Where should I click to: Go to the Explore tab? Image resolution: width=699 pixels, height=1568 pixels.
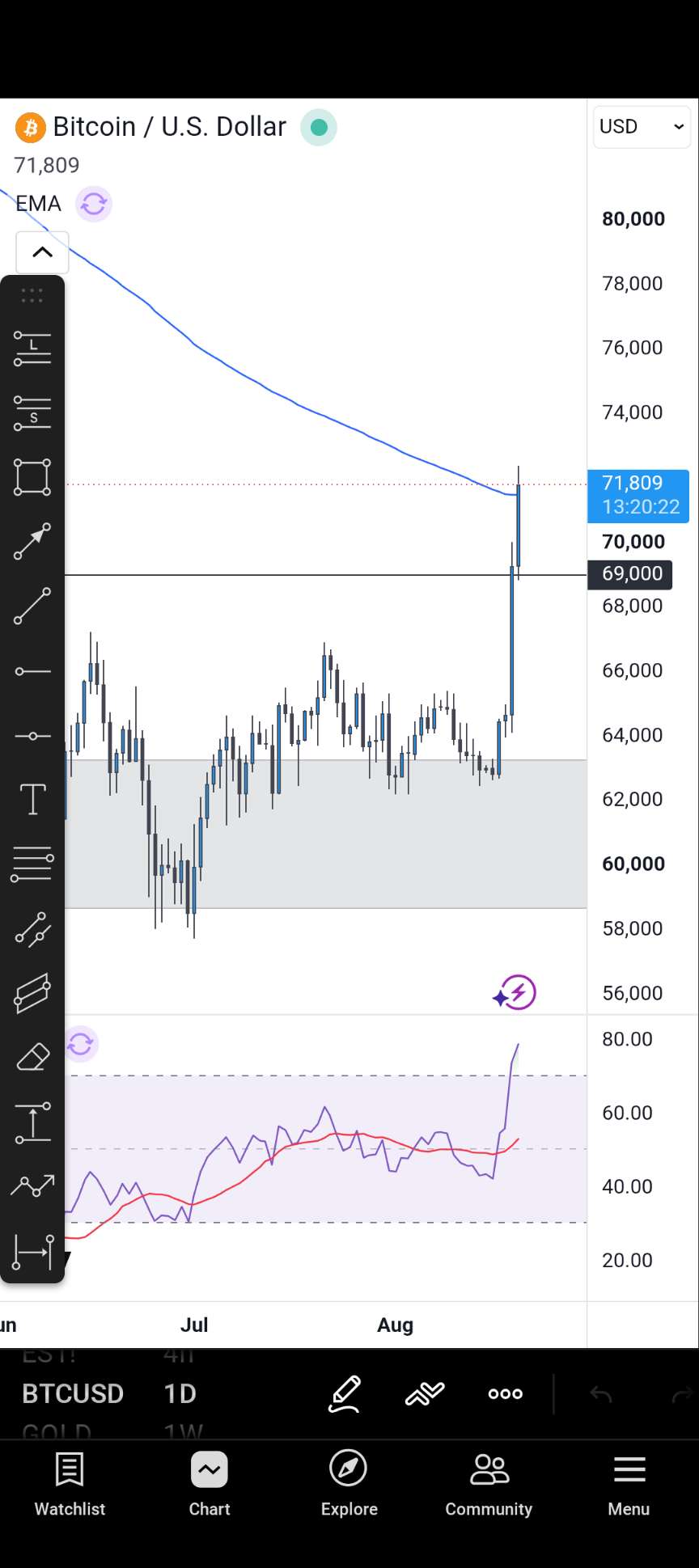349,1484
